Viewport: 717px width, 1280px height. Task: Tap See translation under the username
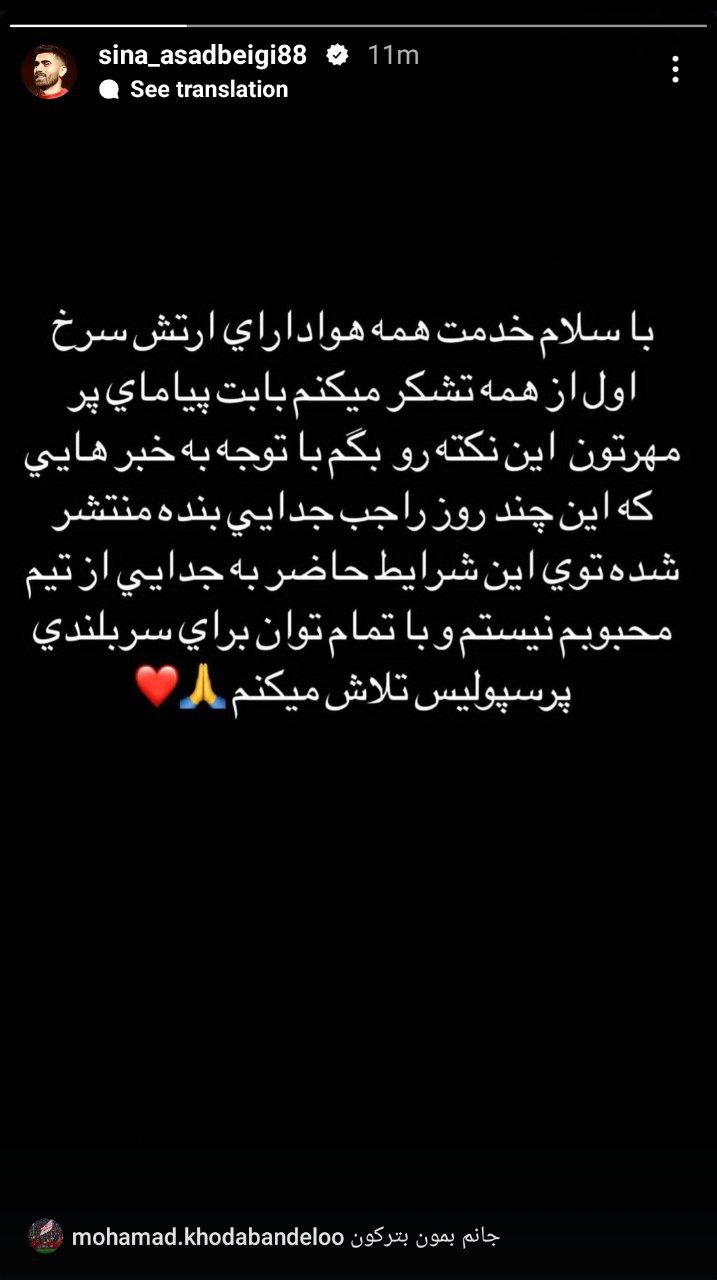click(208, 89)
